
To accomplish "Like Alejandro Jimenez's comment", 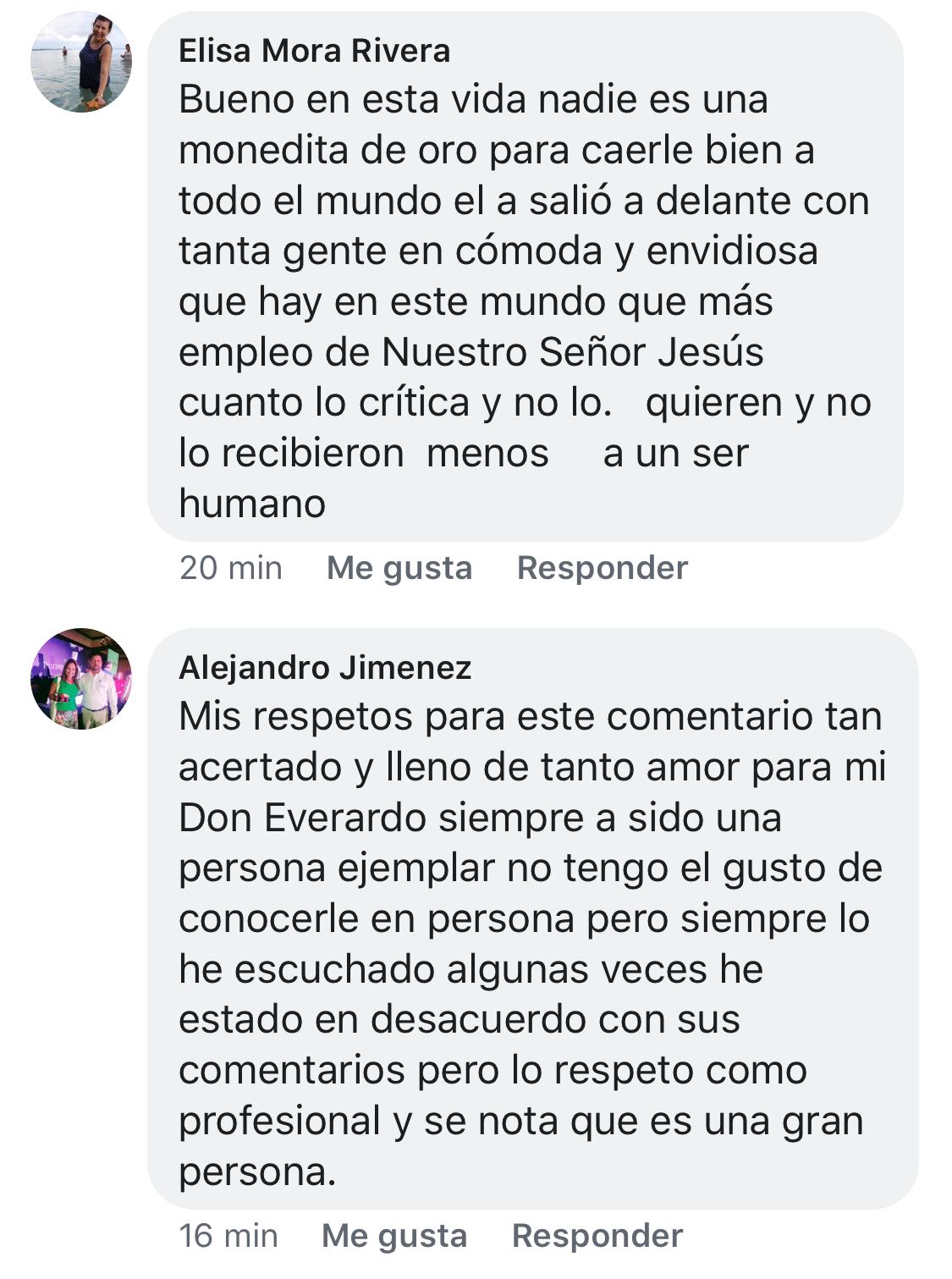I will [x=393, y=1235].
